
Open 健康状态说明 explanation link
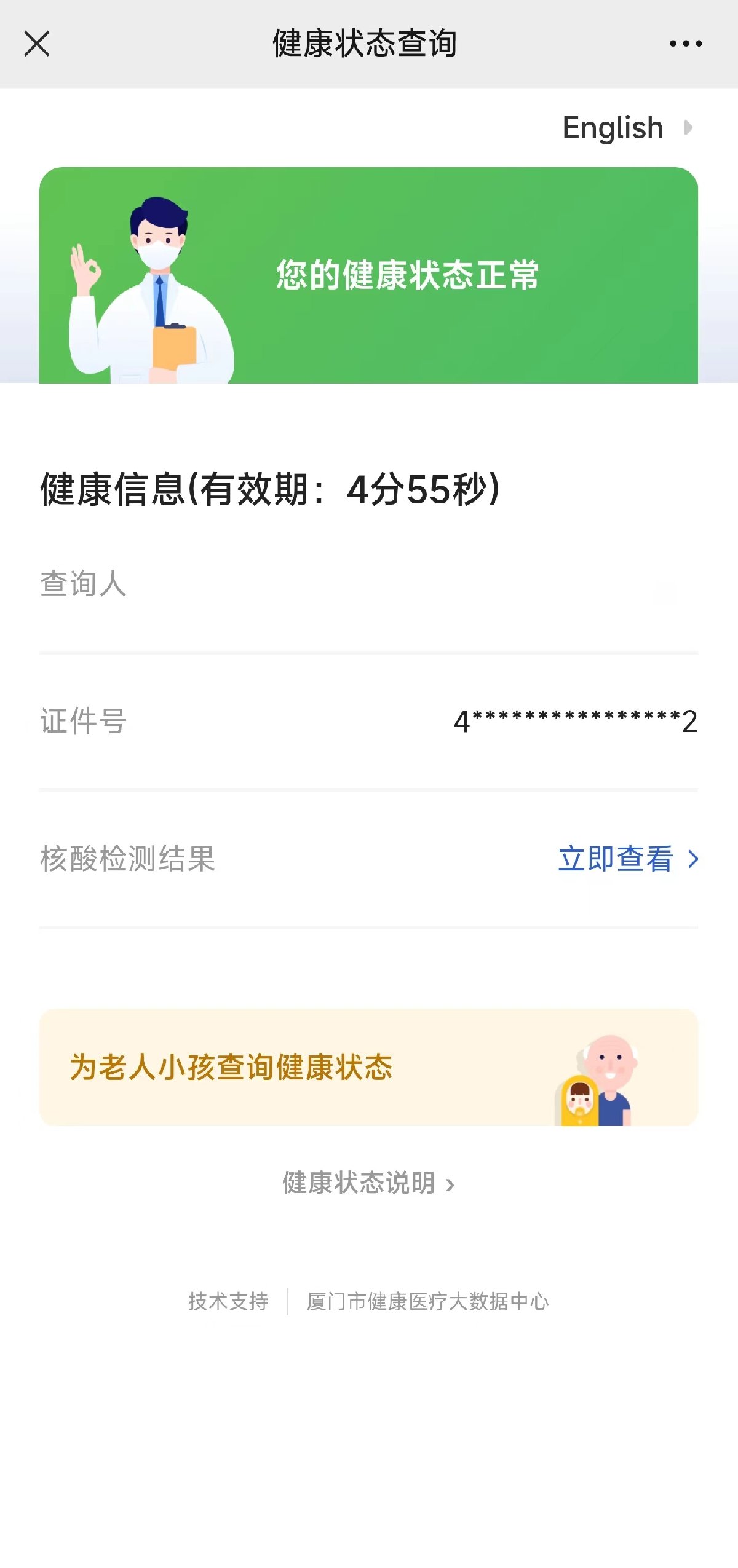pos(368,1183)
